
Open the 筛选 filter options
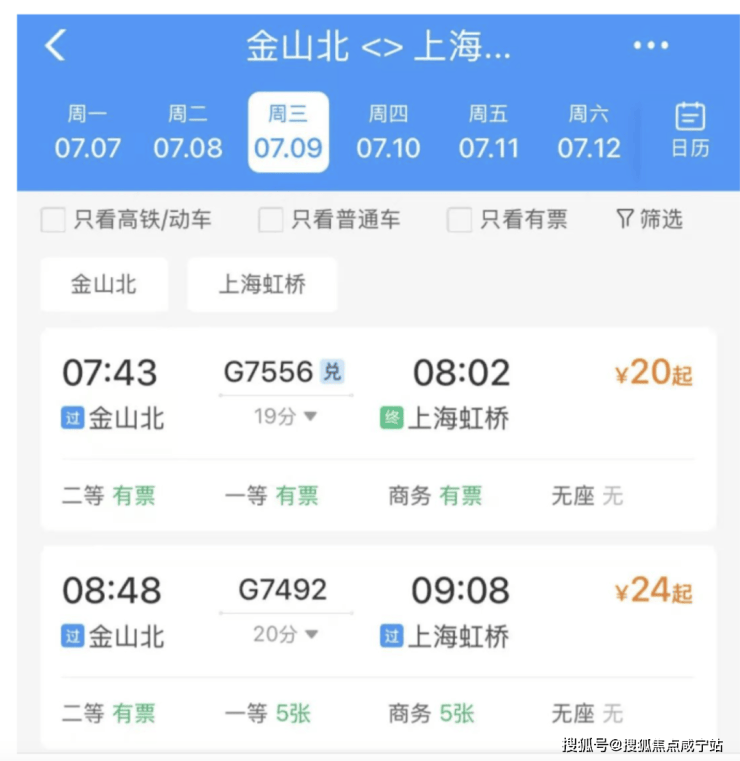click(649, 219)
